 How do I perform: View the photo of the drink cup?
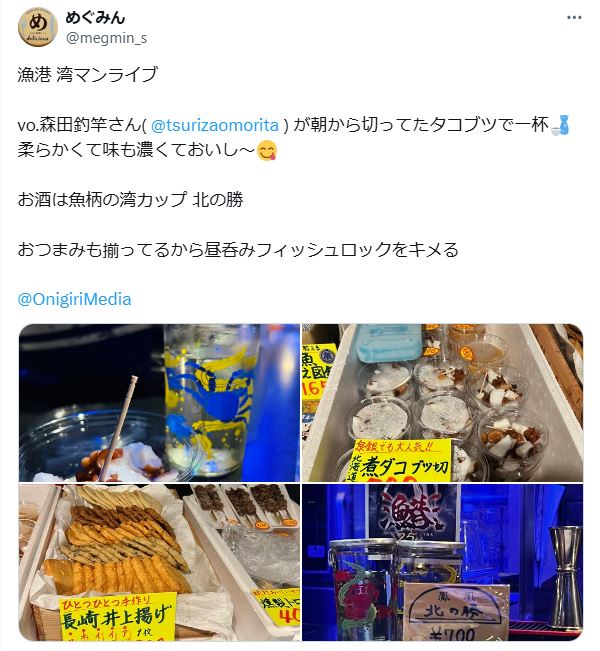tap(159, 403)
